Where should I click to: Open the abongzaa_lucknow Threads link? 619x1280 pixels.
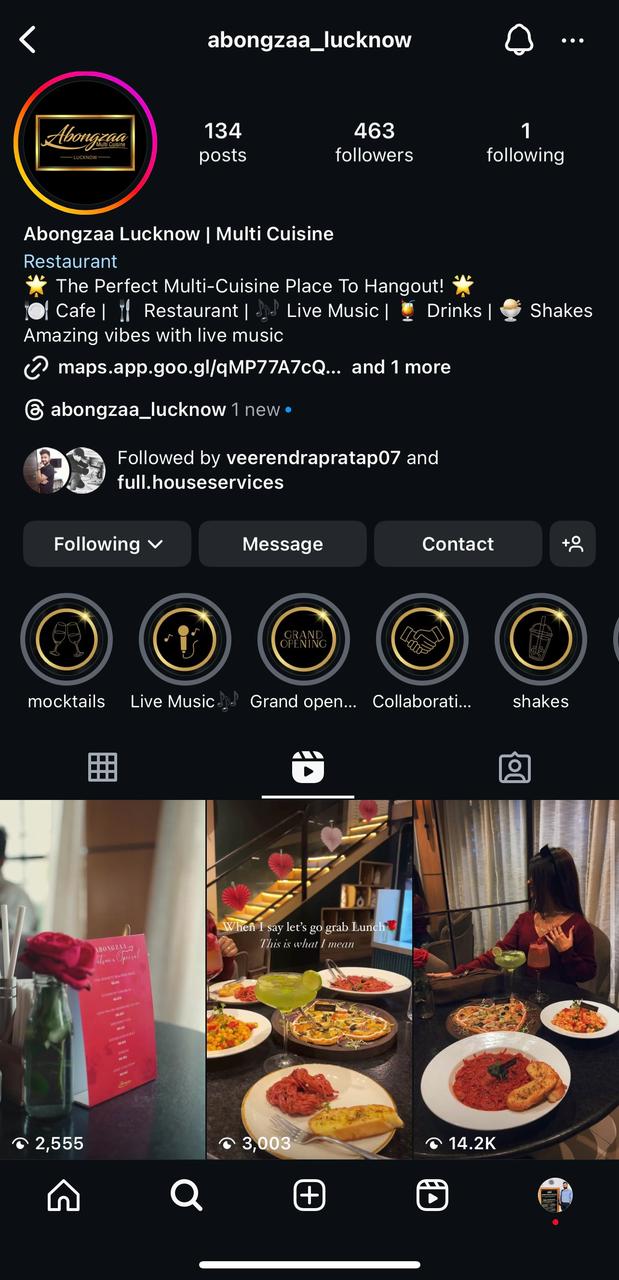(x=138, y=409)
